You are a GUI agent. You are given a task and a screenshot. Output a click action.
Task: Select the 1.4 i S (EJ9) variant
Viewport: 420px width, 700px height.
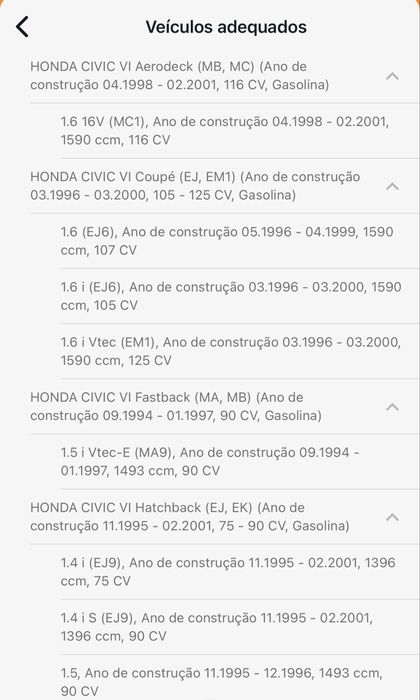240,627
